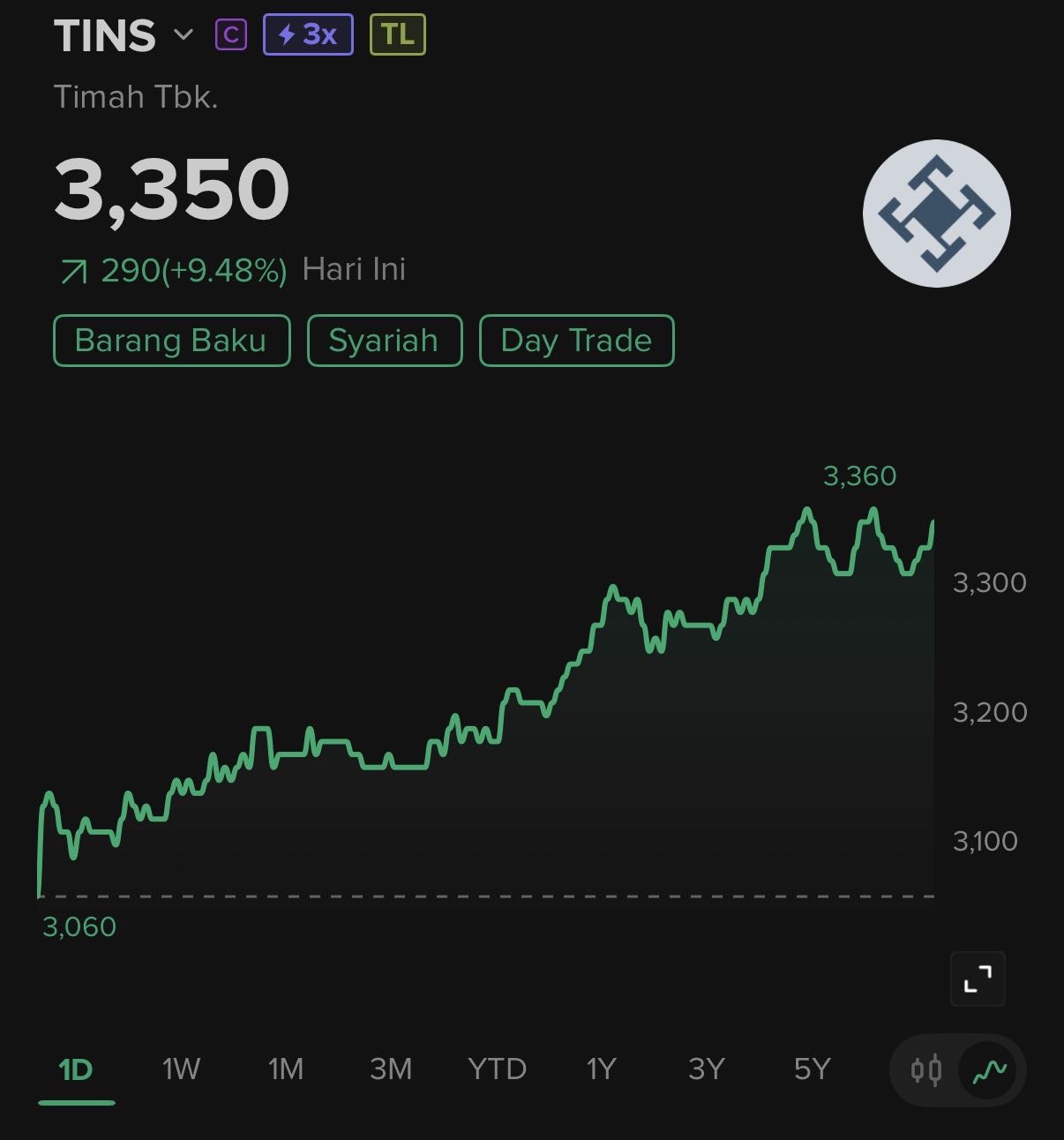Switch to the 3Y chart range

coord(706,1069)
